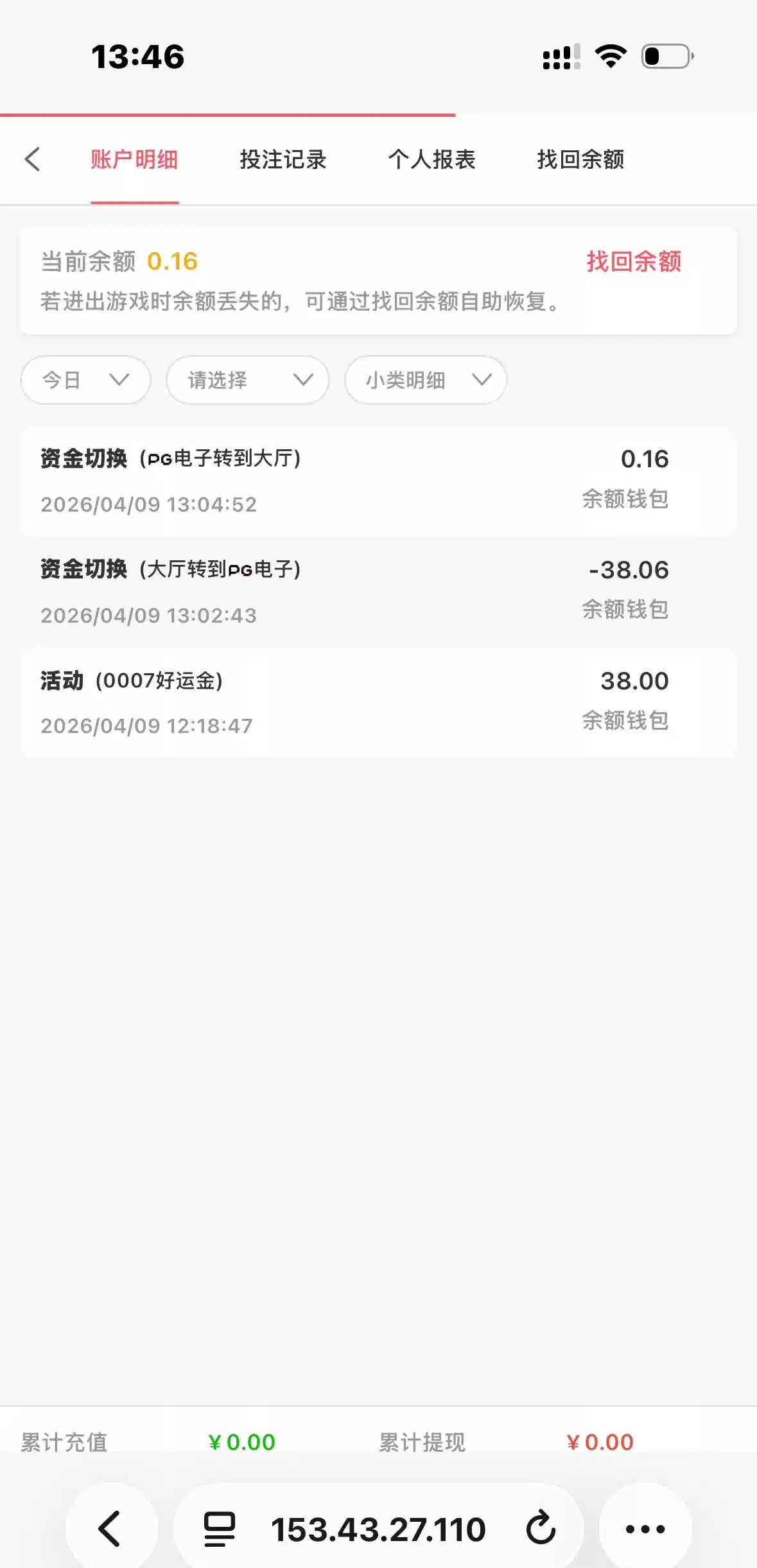Expand the 今日 date filter dropdown
Screen dimensions: 757x1568
tap(85, 380)
